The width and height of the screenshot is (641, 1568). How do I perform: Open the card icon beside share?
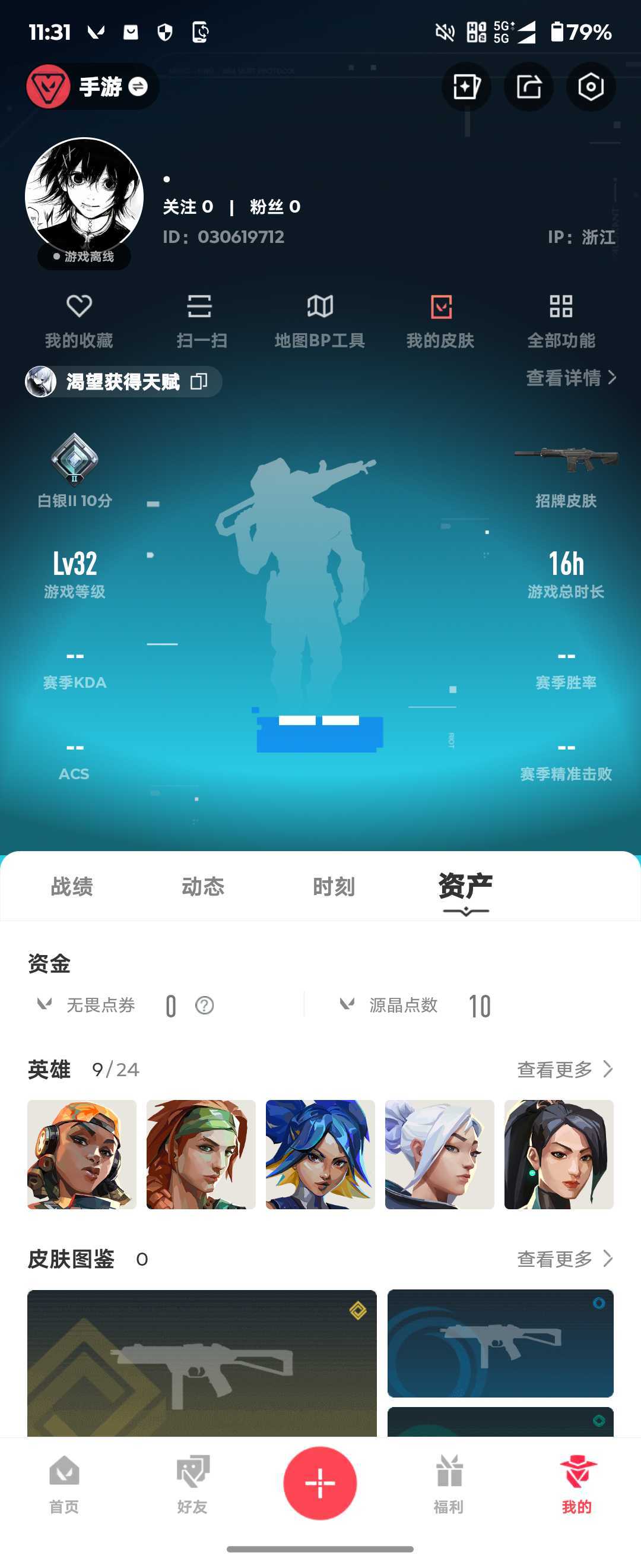tap(467, 88)
